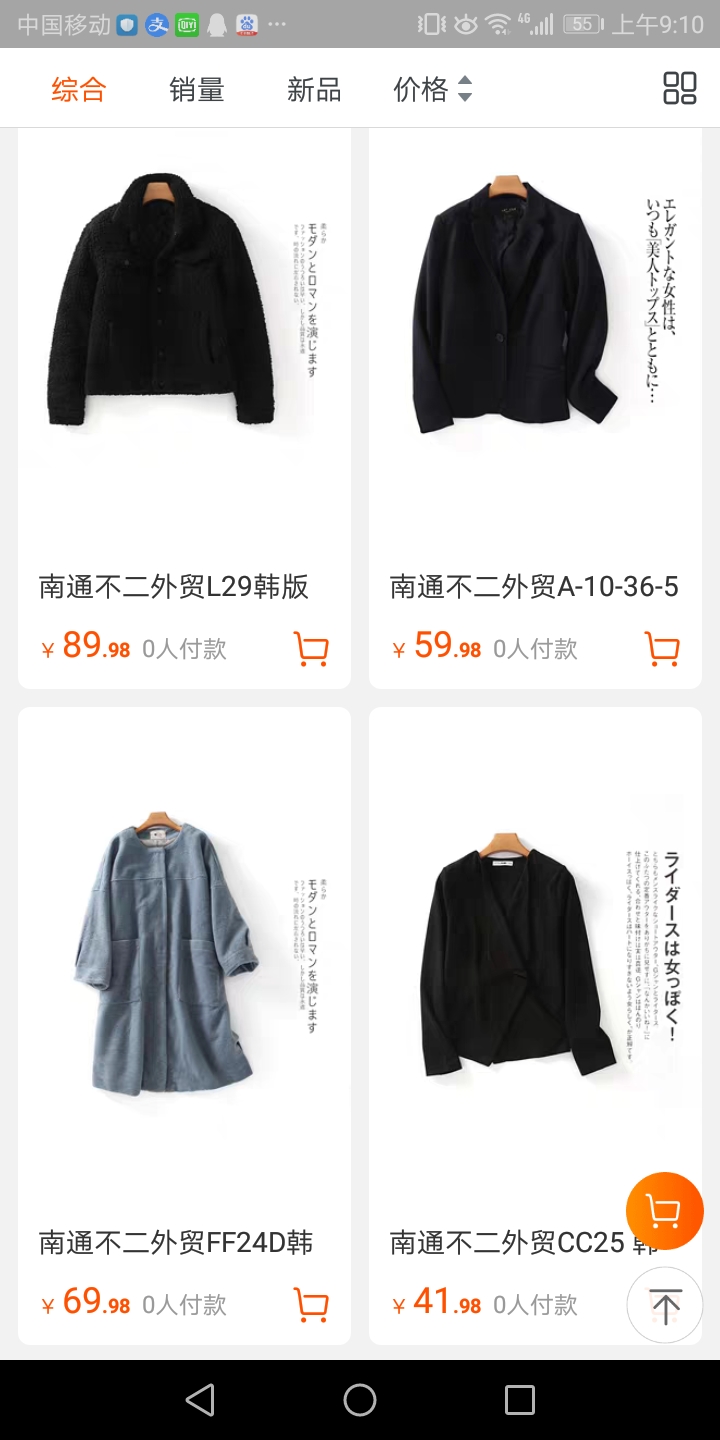Open the floating orange shopping cart

tap(664, 1210)
